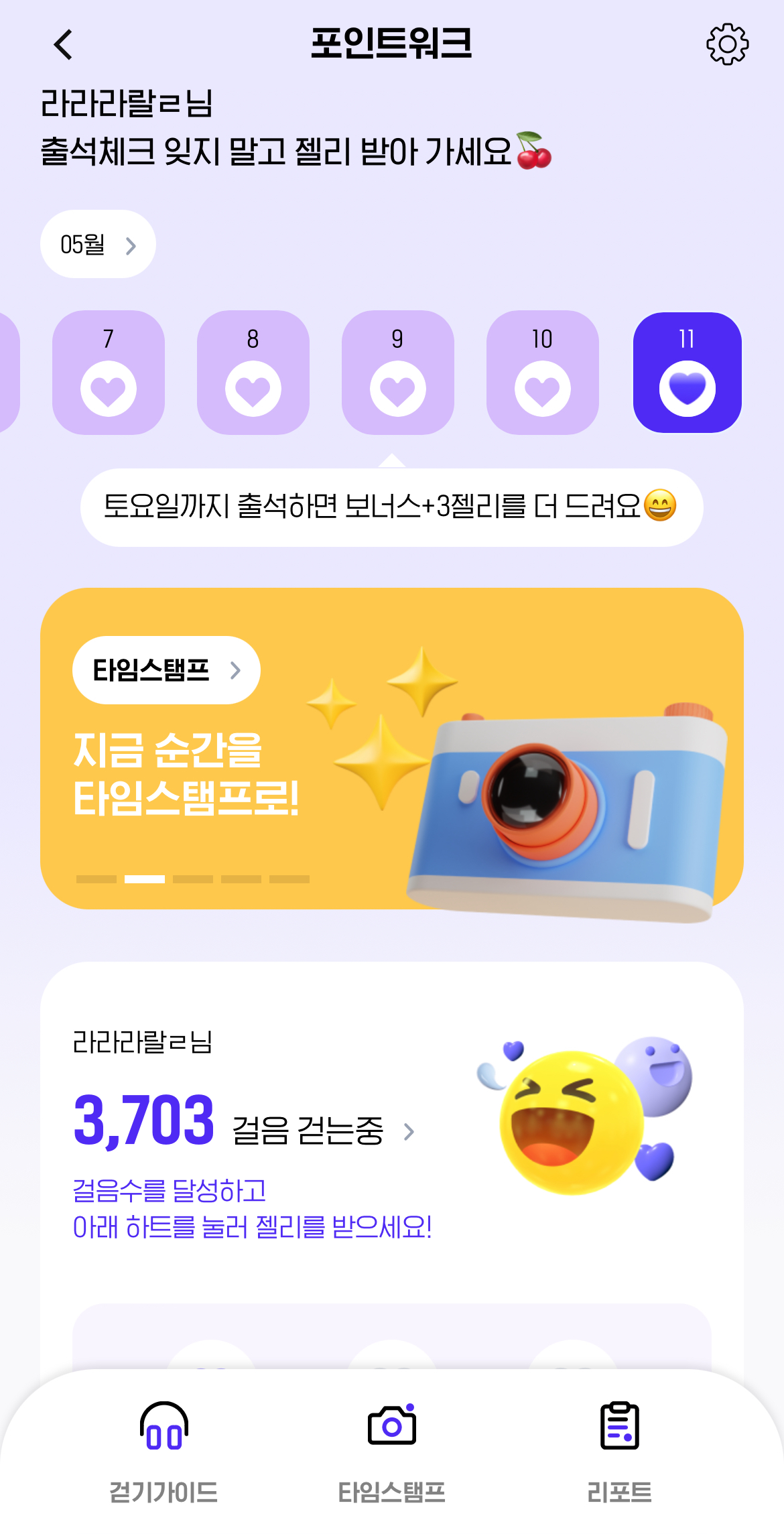Open the 05월 month selector
Image resolution: width=784 pixels, height=1534 pixels.
[98, 244]
